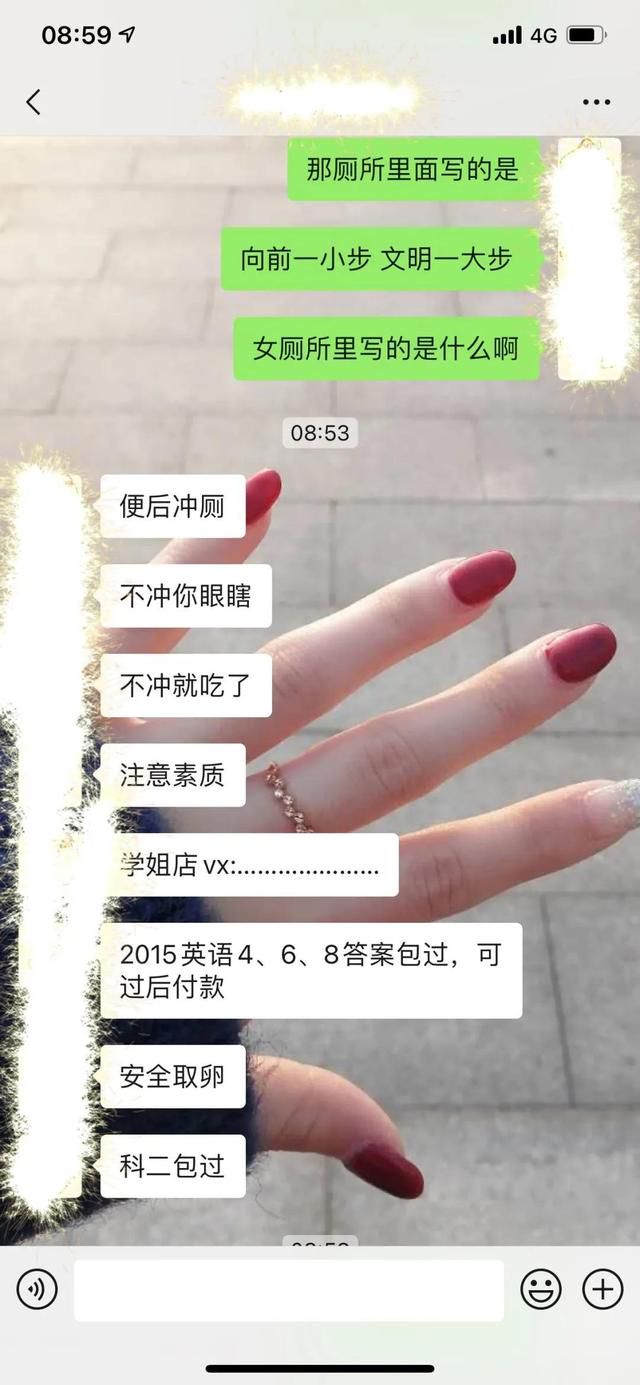
Task: Go back with the top-left arrow
Action: coord(33,101)
